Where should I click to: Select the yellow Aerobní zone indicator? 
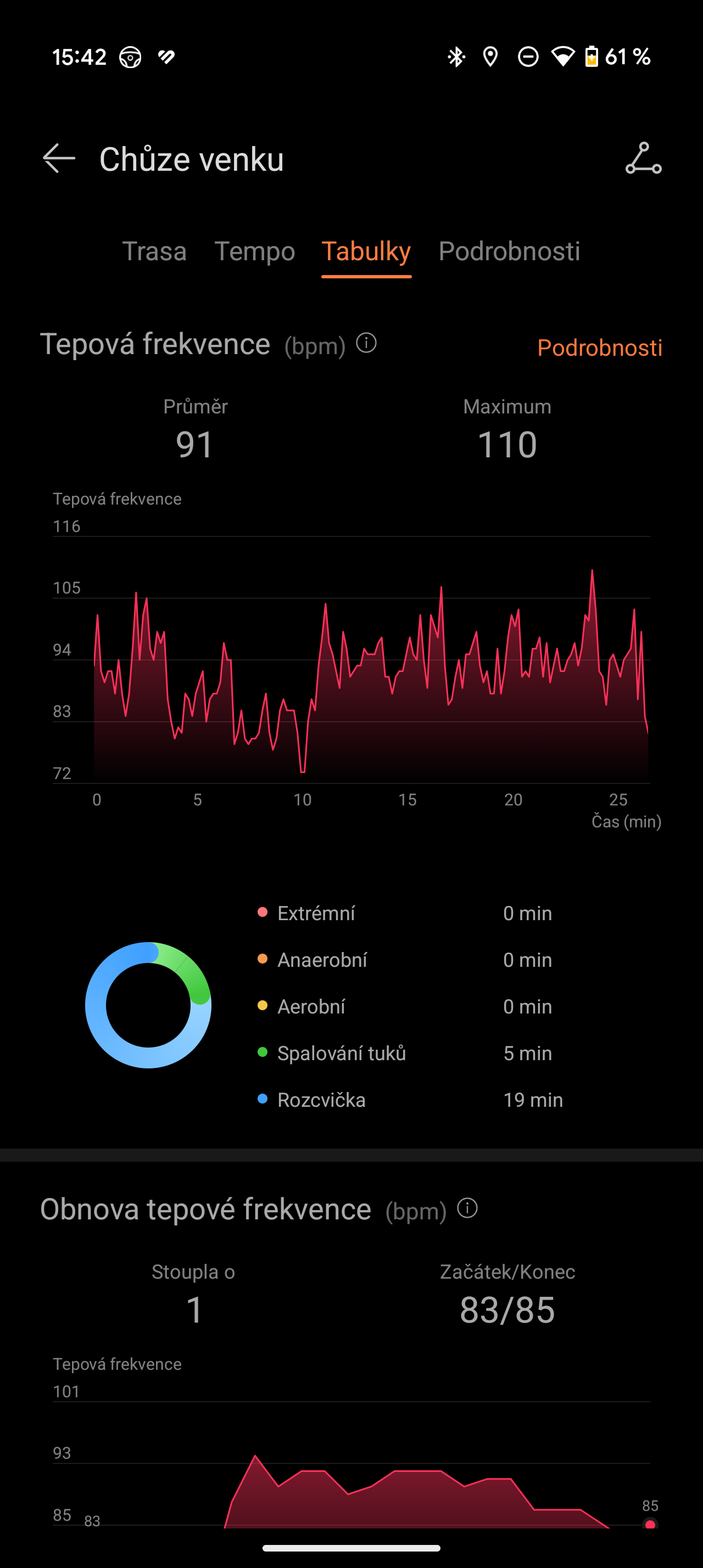[262, 1006]
